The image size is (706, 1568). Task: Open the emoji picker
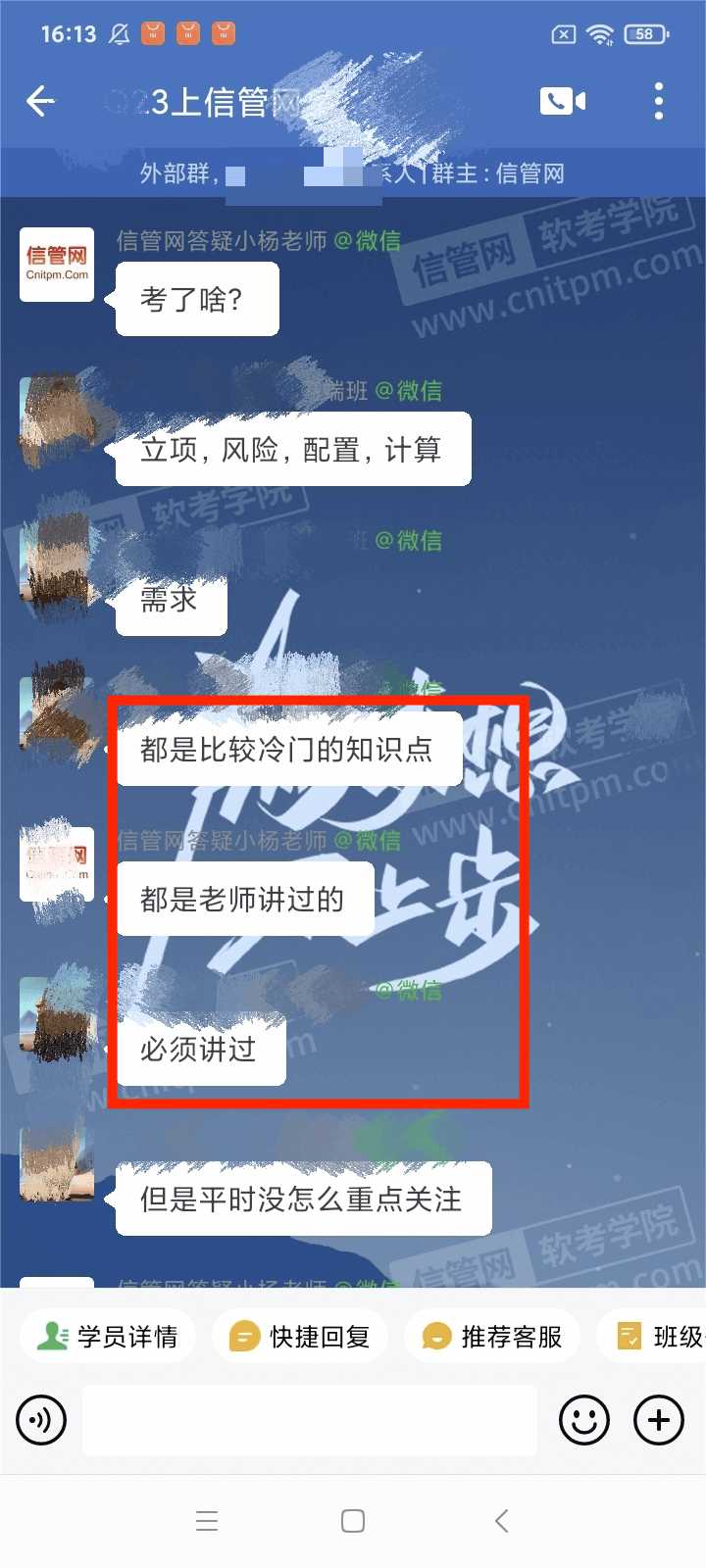pos(584,1420)
